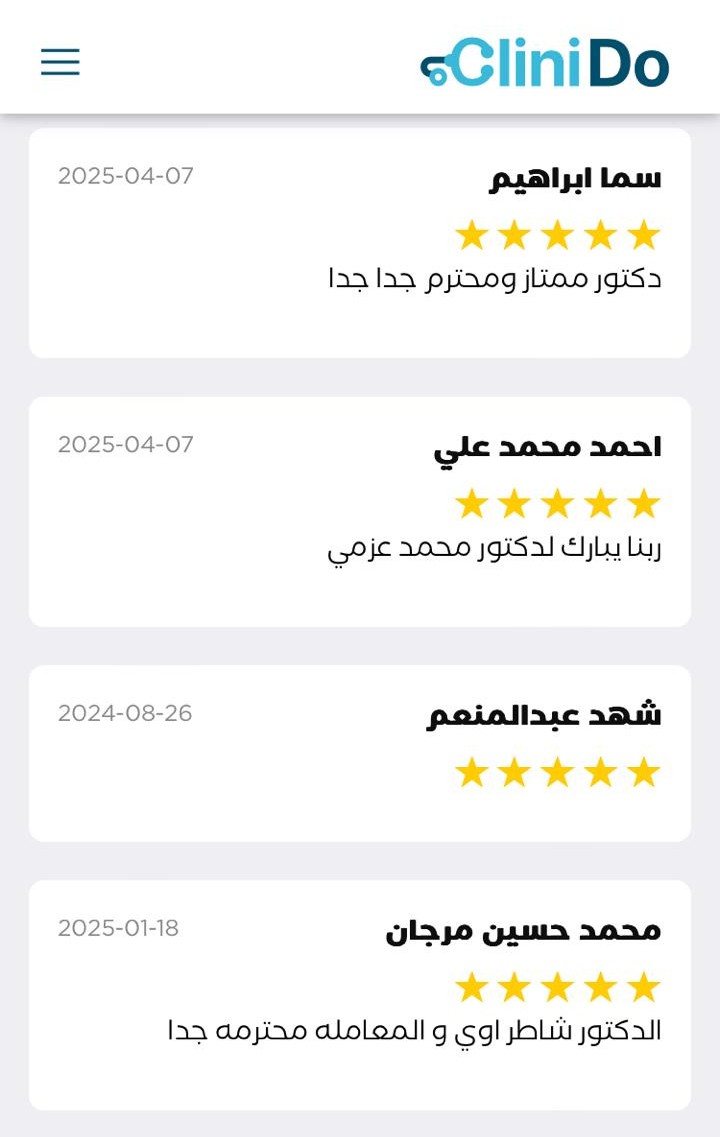Click the CliniDo wordmark in the header

click(x=560, y=63)
